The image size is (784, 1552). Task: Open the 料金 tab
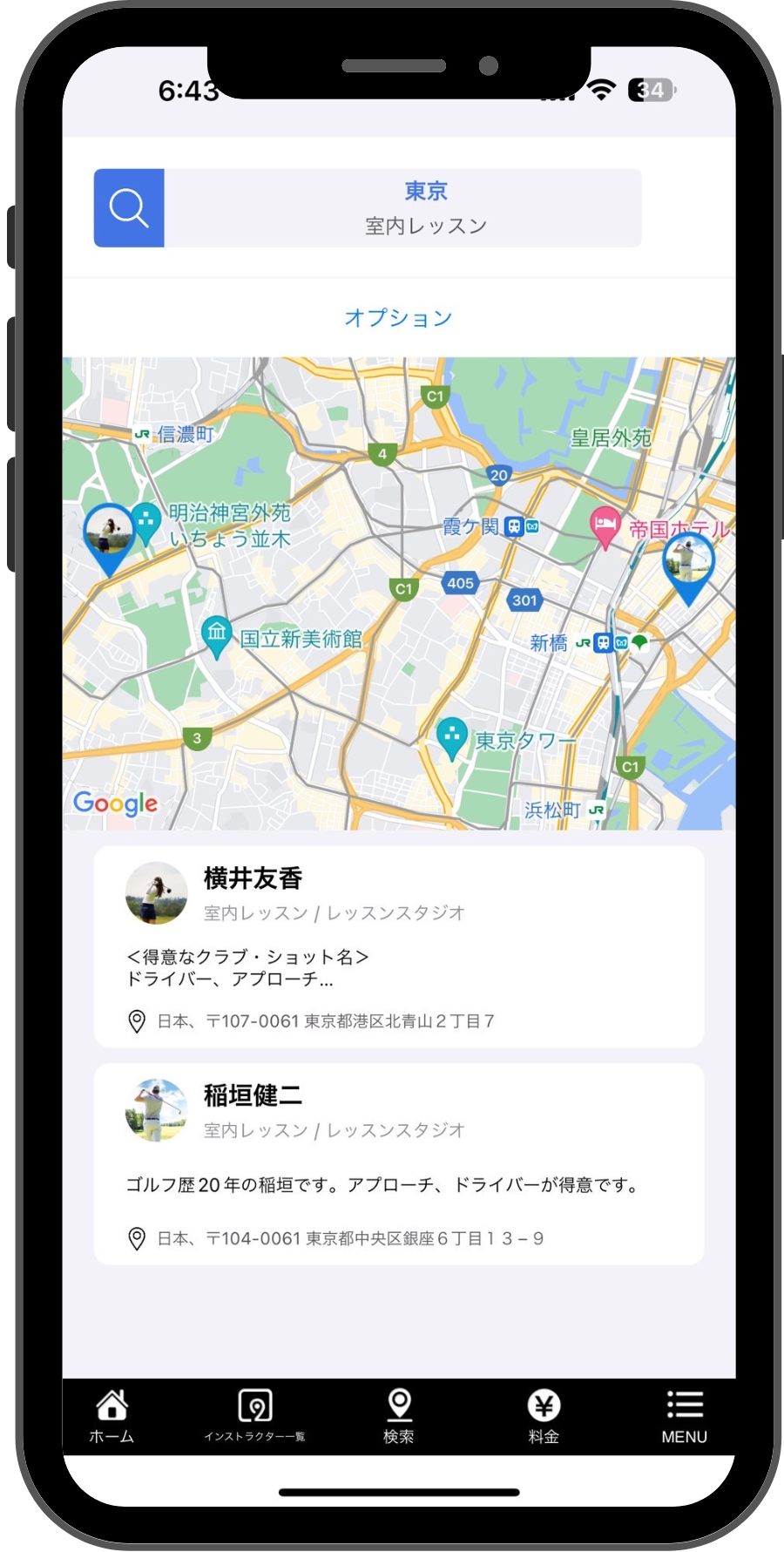pos(544,1416)
